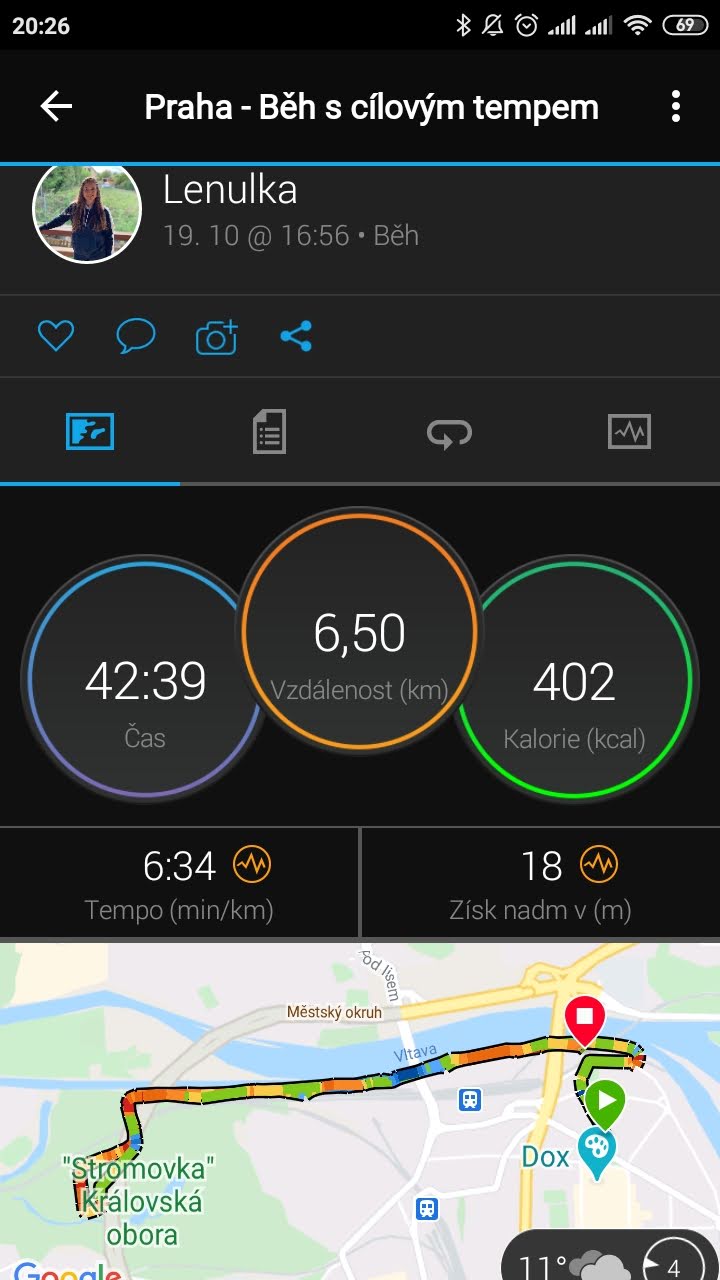Image resolution: width=720 pixels, height=1280 pixels.
Task: Switch to the laps tab
Action: [449, 432]
